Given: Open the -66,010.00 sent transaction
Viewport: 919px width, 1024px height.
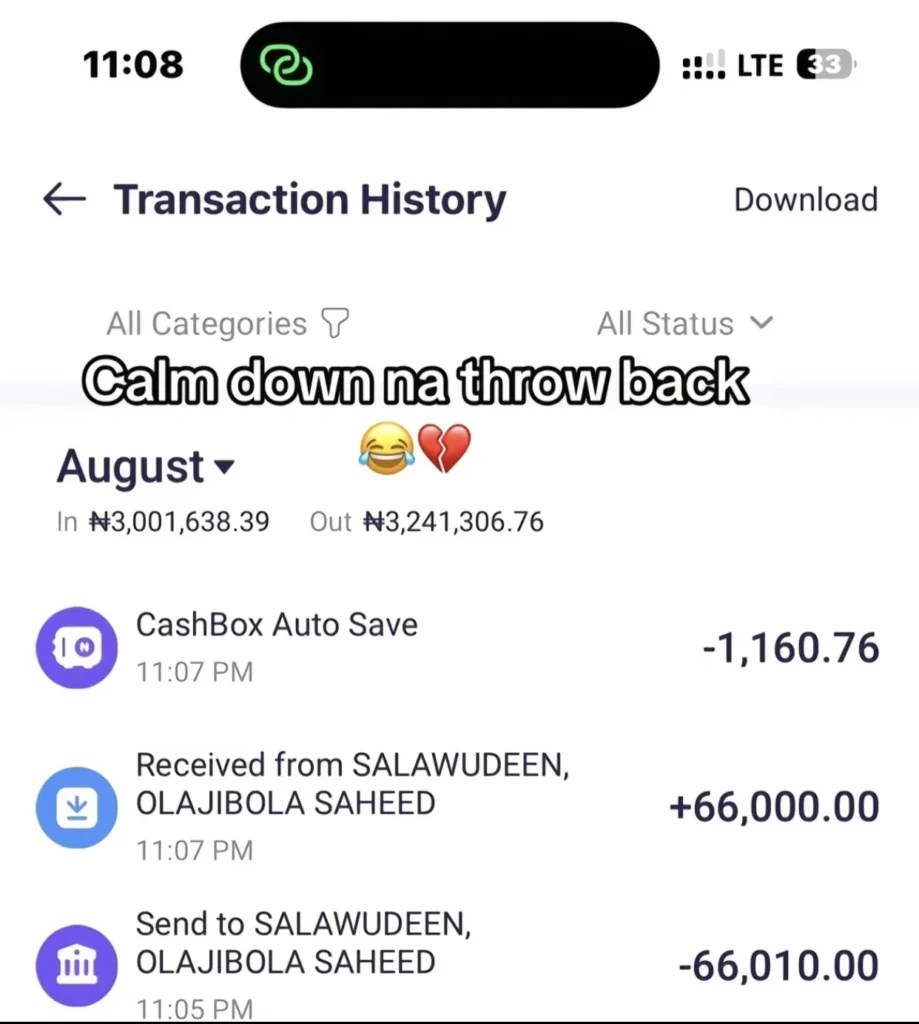Looking at the screenshot, I should (x=457, y=964).
